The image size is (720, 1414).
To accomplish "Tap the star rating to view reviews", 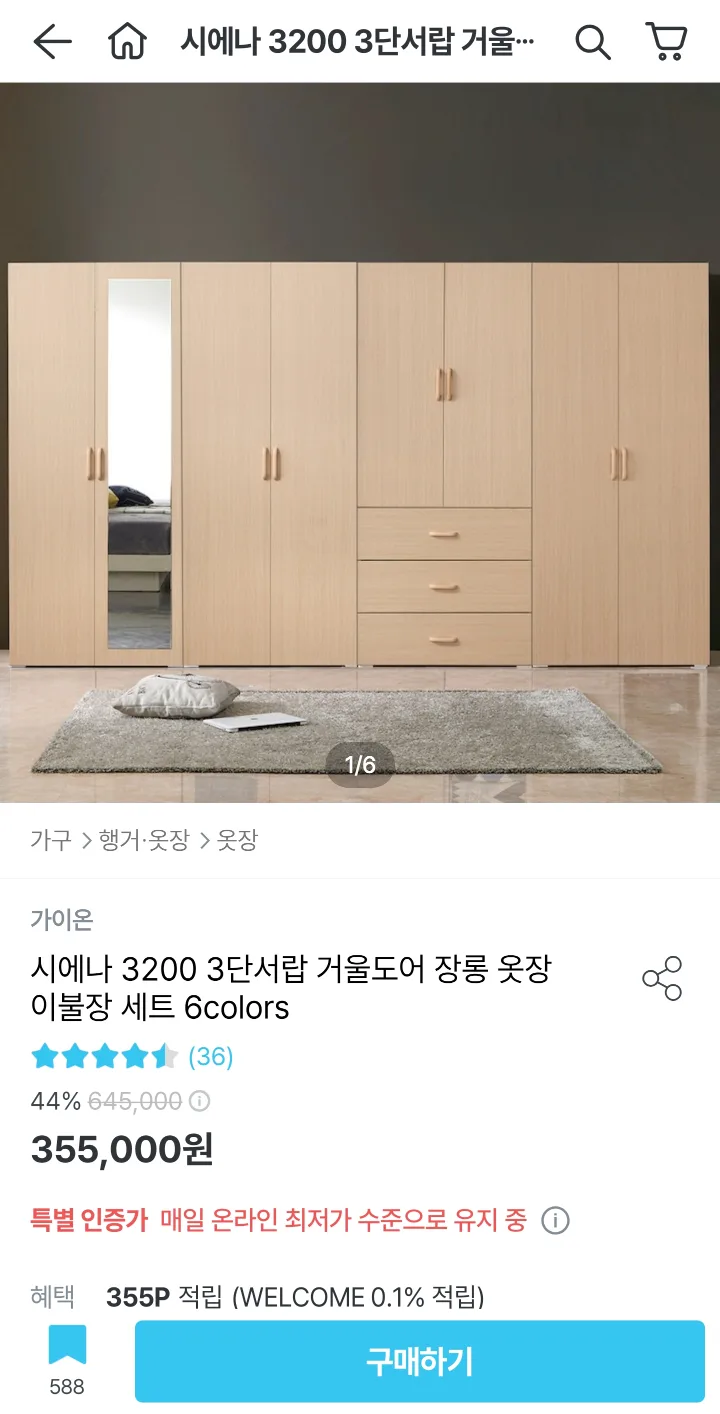I will coord(100,1055).
